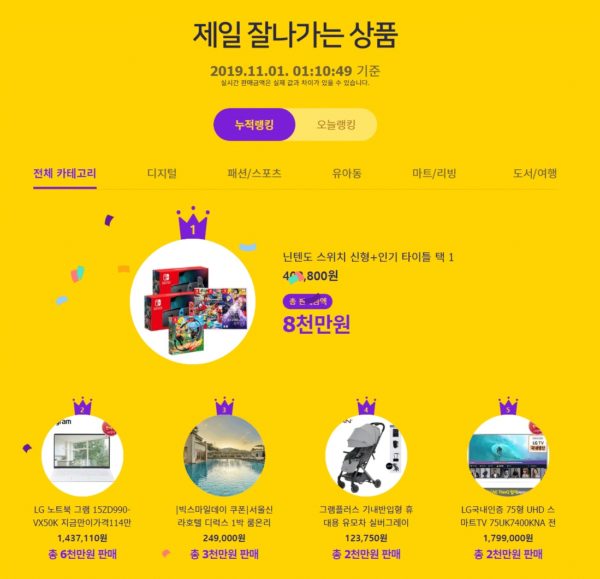Viewport: 600px width, 579px height.
Task: Switch to the 도서/여행 category tab
Action: [534, 173]
